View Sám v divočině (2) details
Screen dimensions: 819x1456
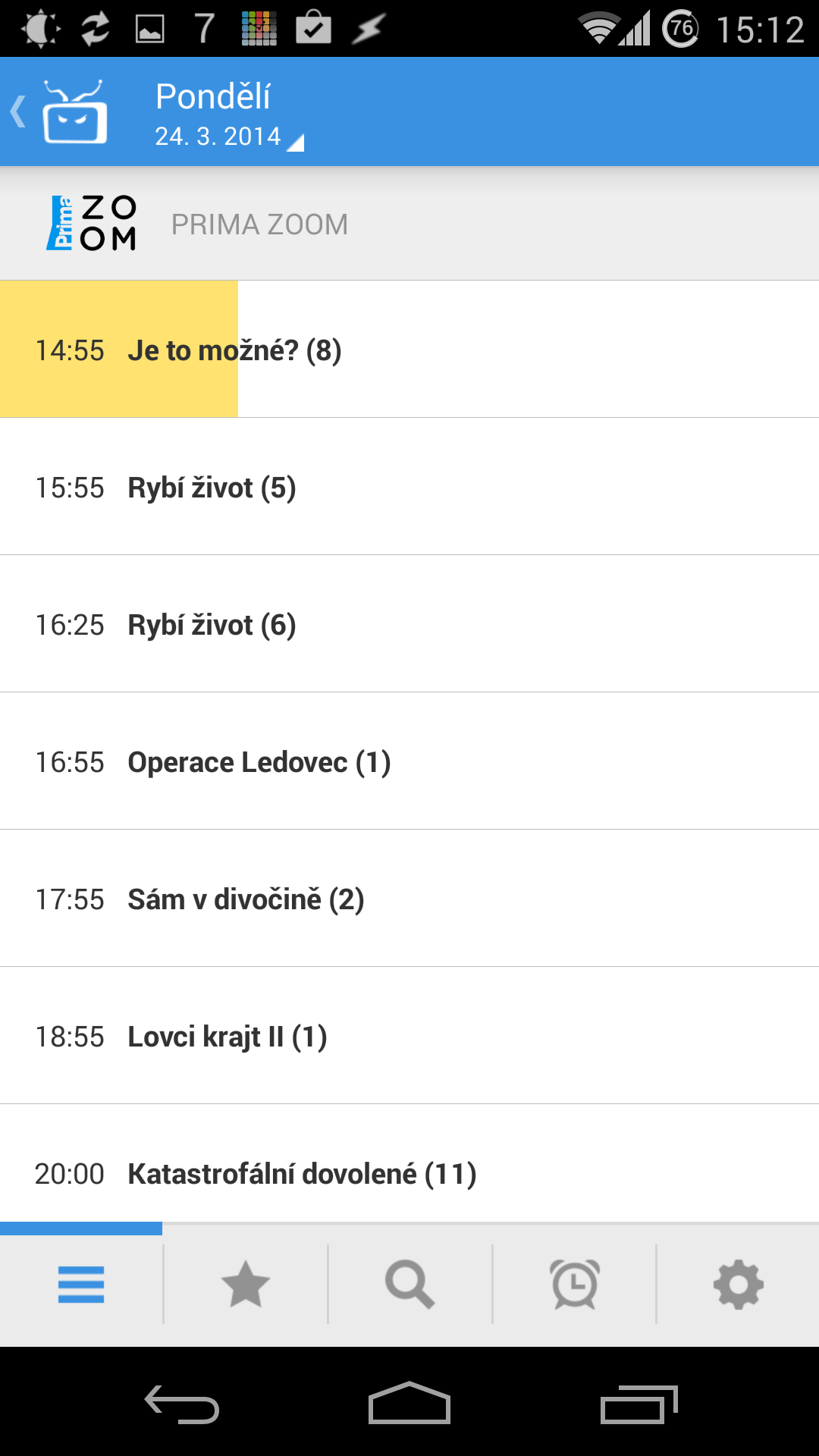[x=409, y=899]
